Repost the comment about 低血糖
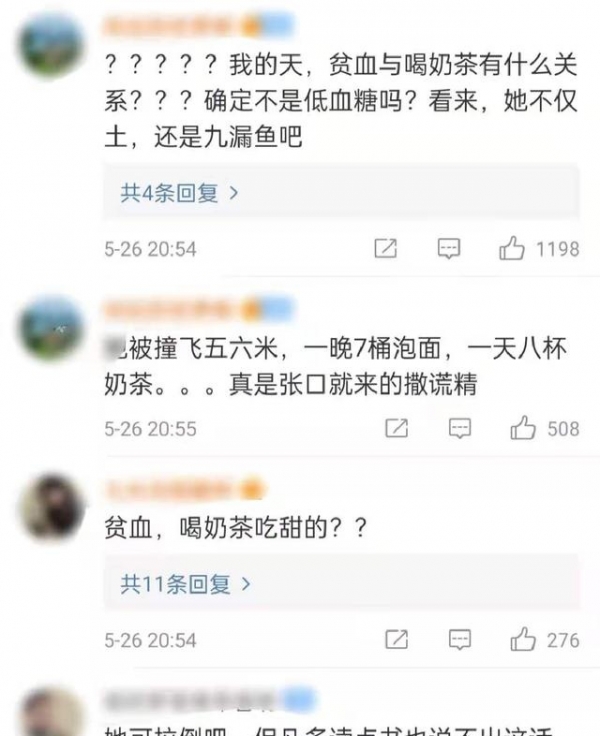 [x=386, y=248]
